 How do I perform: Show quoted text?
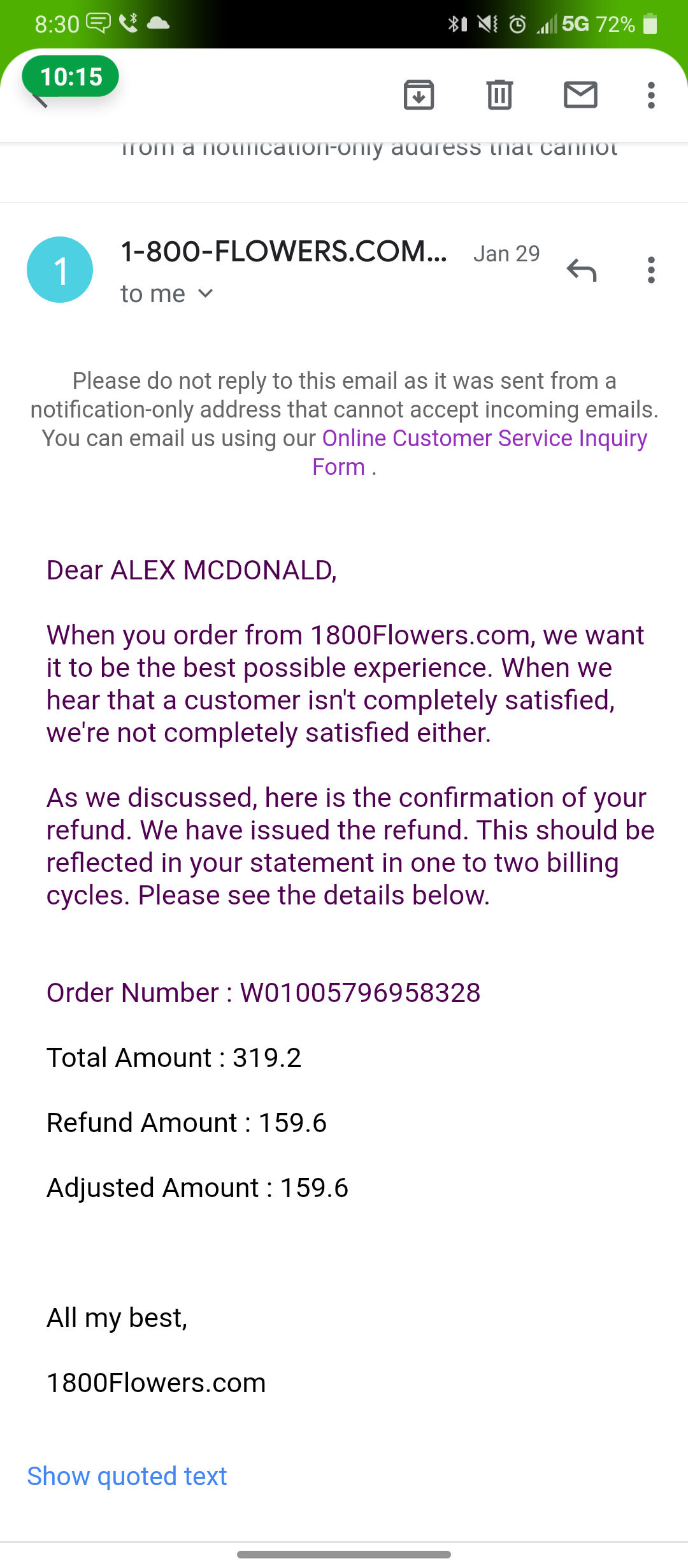pos(127,1476)
